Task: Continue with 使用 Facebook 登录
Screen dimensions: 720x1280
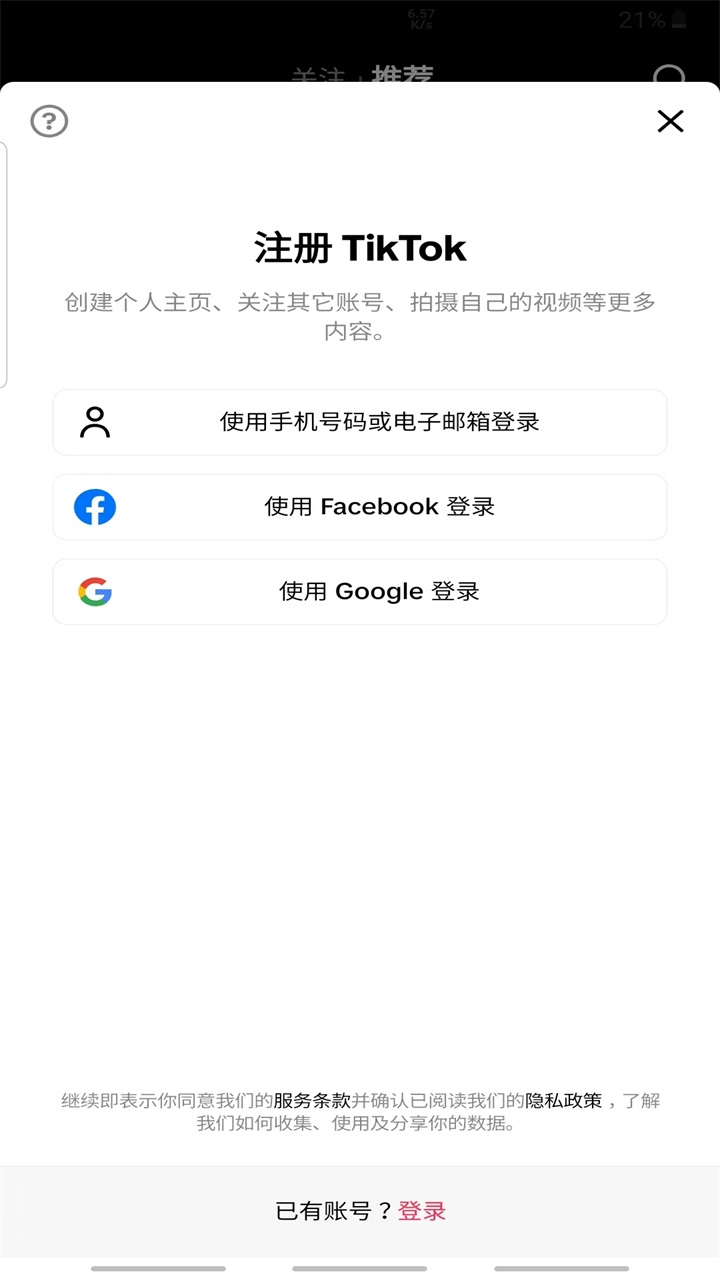Action: pos(360,507)
